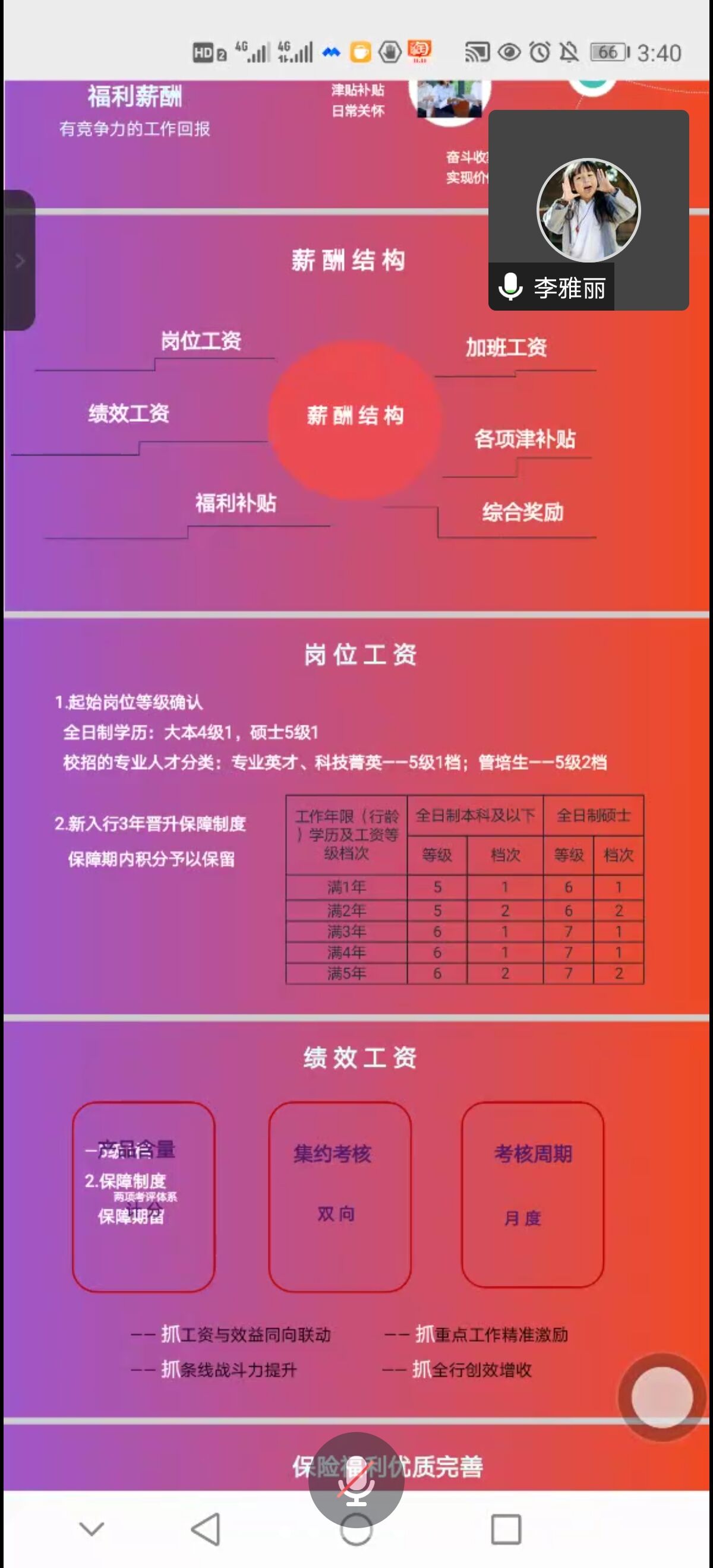Go back with system back button
This screenshot has height=1568, width=713.
click(206, 1528)
